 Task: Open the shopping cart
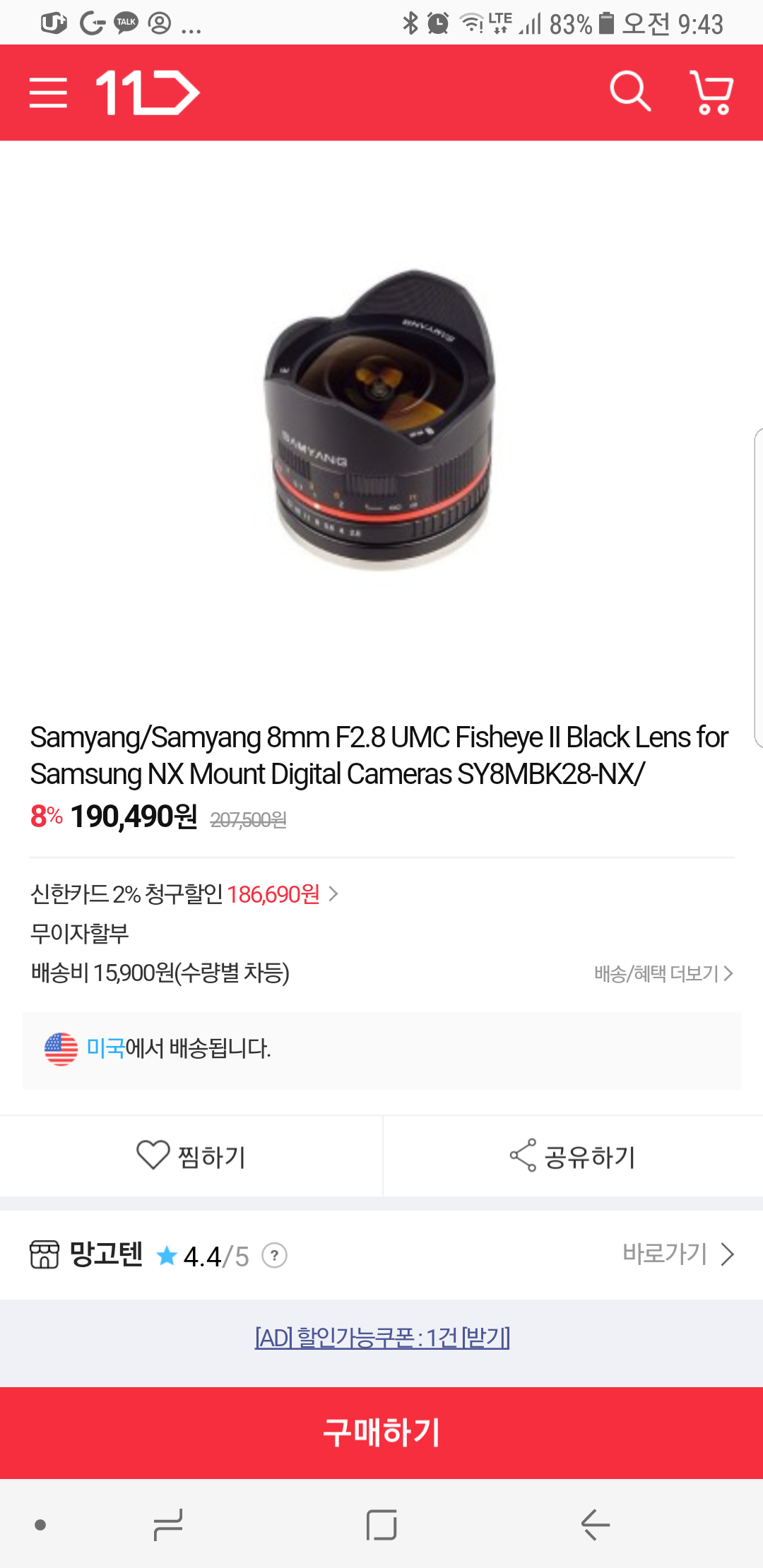(x=711, y=92)
